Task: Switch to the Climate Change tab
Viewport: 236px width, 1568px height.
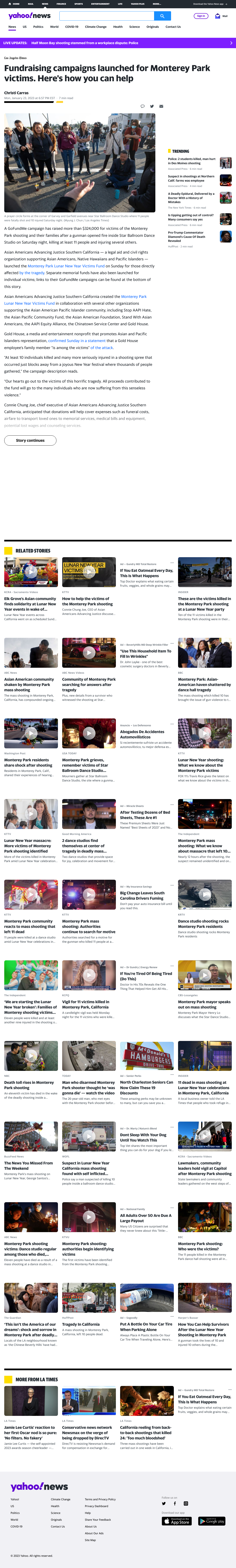Action: click(x=96, y=27)
